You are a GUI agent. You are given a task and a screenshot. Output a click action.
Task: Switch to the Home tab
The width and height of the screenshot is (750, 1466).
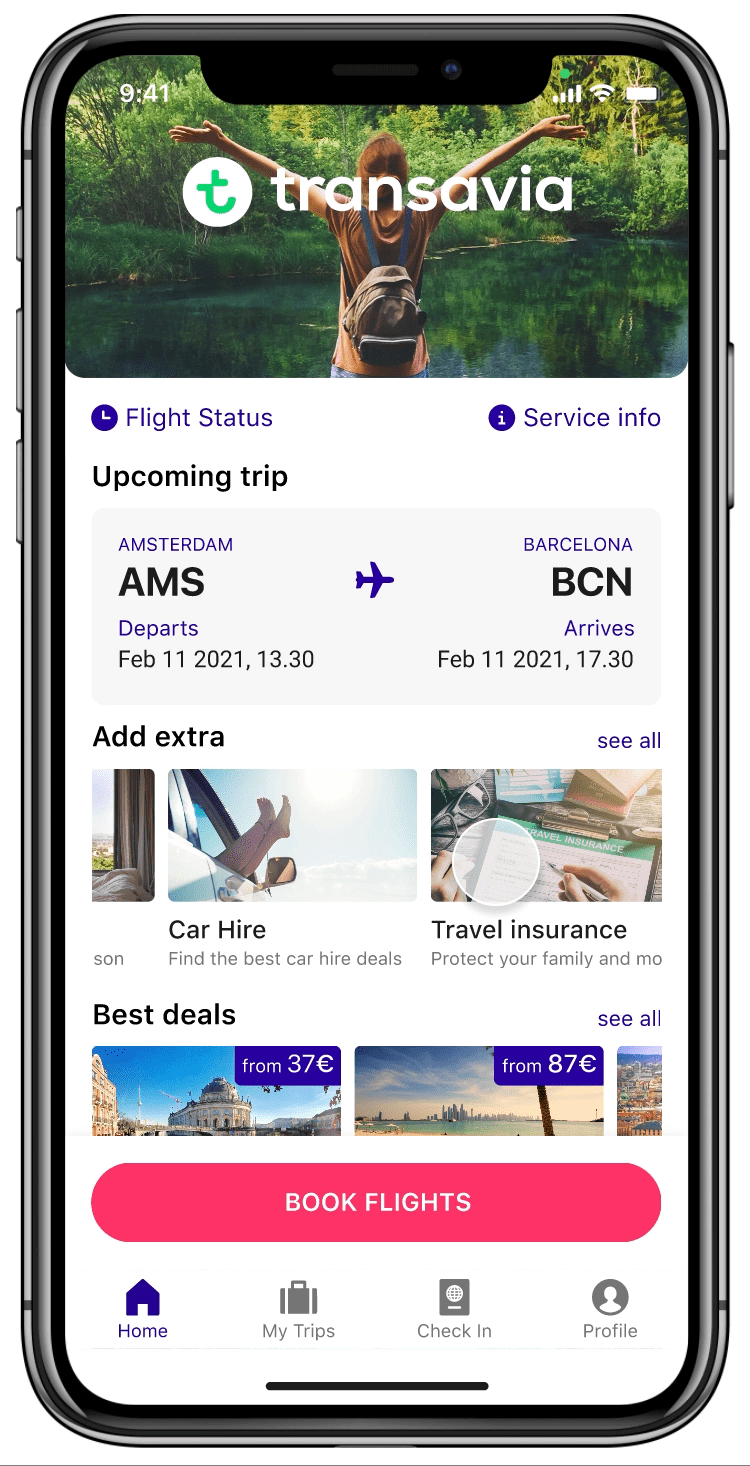143,1310
